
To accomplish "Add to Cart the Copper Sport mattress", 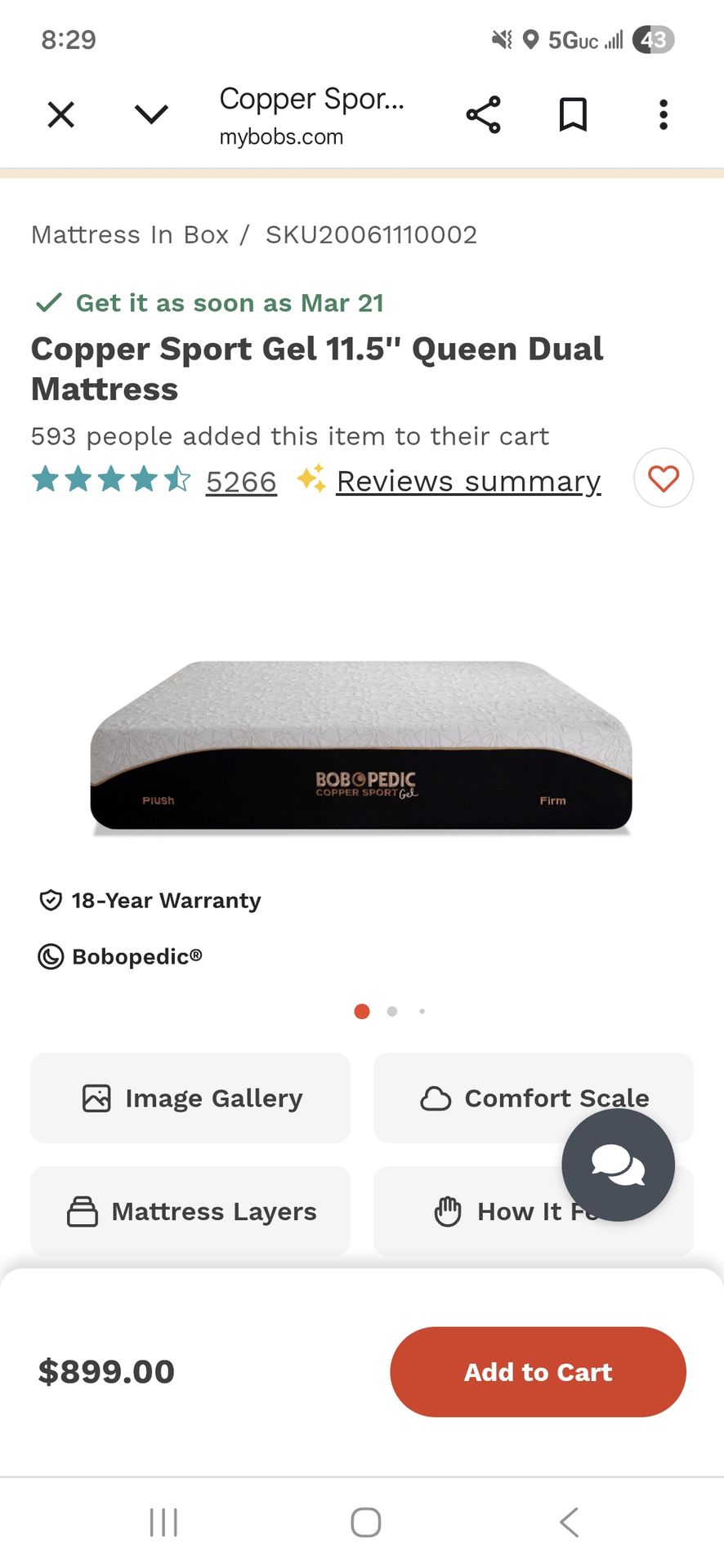I will click(x=538, y=1372).
